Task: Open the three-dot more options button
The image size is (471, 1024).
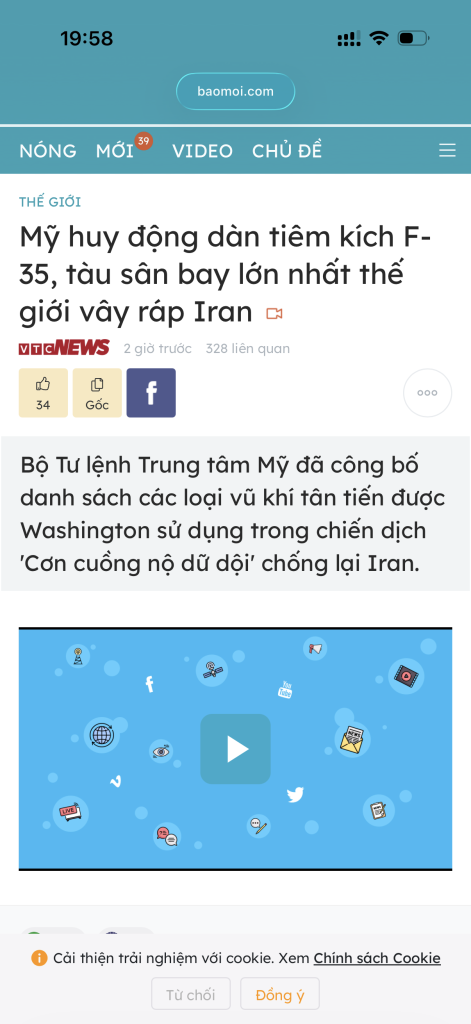Action: (427, 393)
